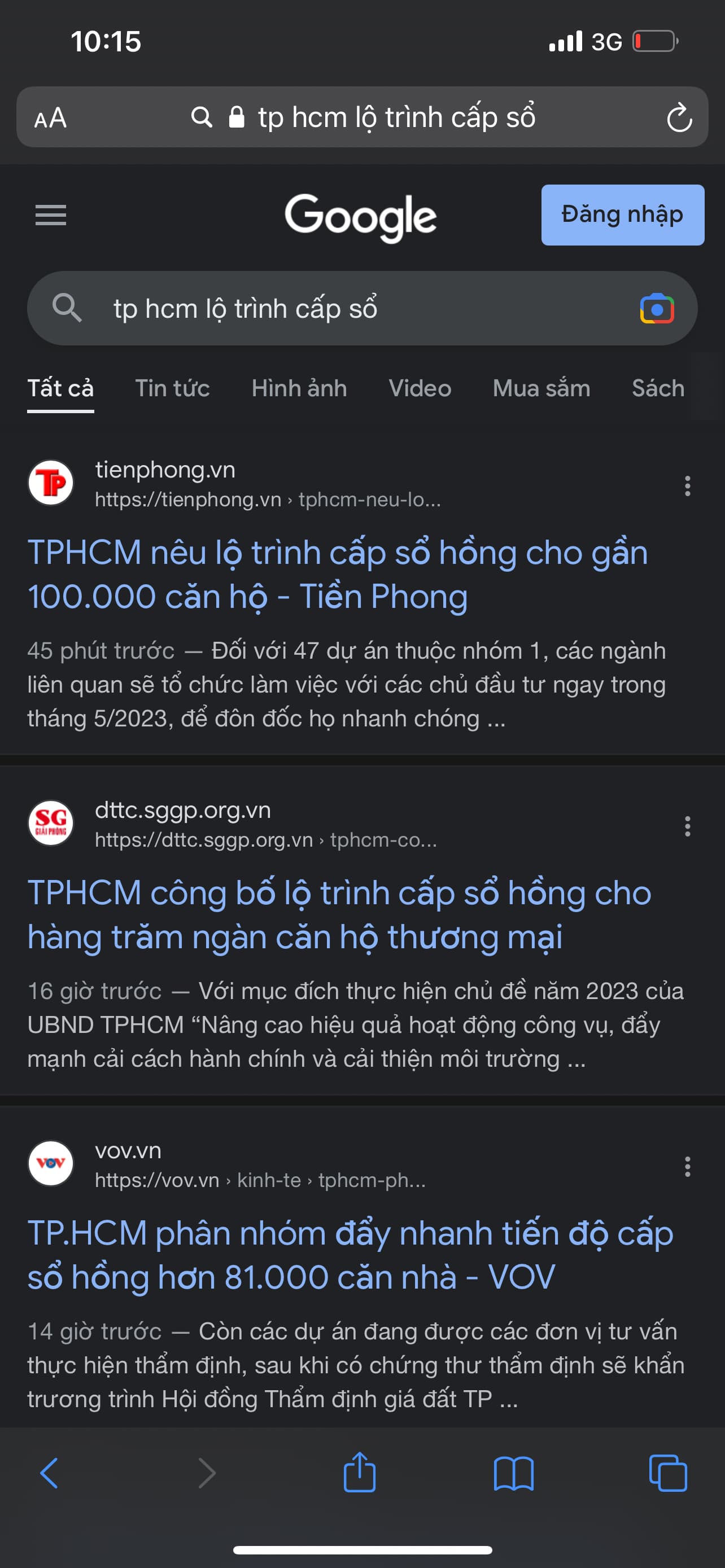725x1568 pixels.
Task: Open more options for vov.vn result
Action: (x=687, y=1166)
